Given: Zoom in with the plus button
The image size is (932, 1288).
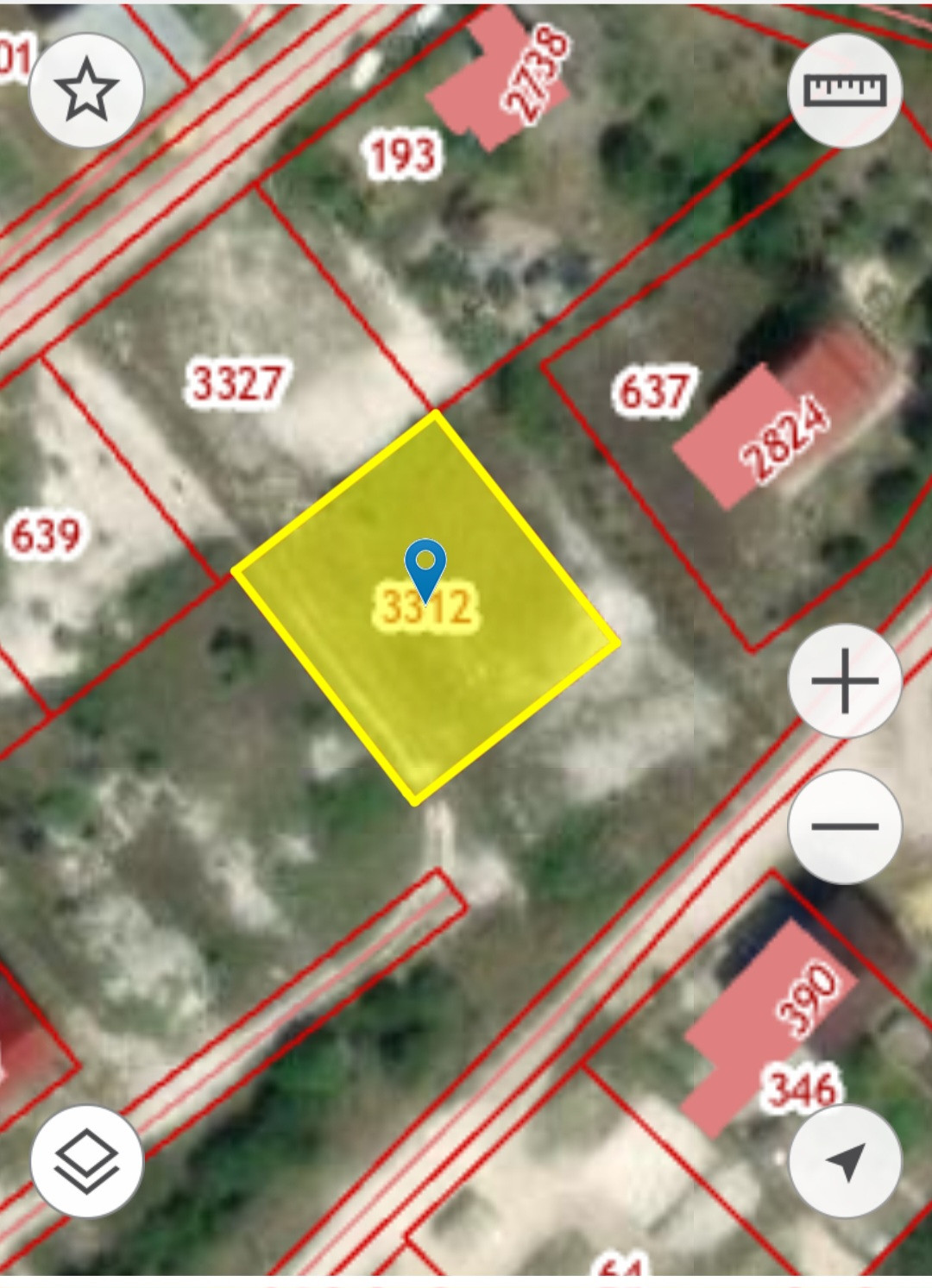Looking at the screenshot, I should click(845, 682).
